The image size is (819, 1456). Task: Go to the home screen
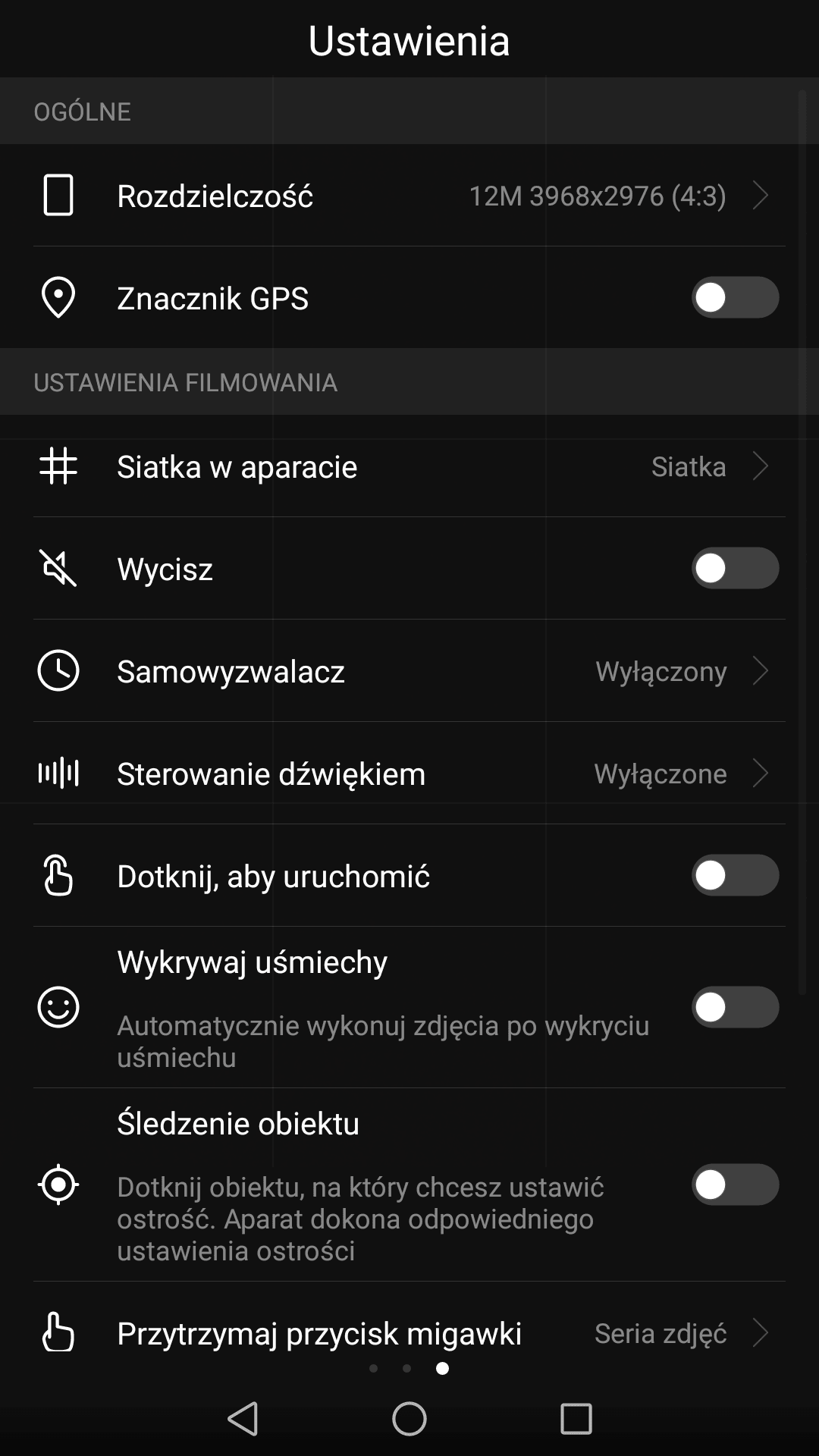[x=409, y=1418]
